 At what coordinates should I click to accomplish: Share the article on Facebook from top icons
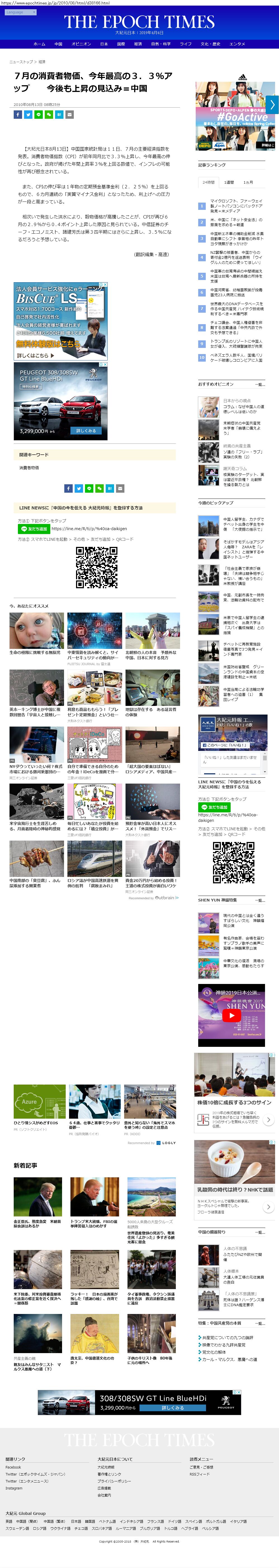point(18,114)
